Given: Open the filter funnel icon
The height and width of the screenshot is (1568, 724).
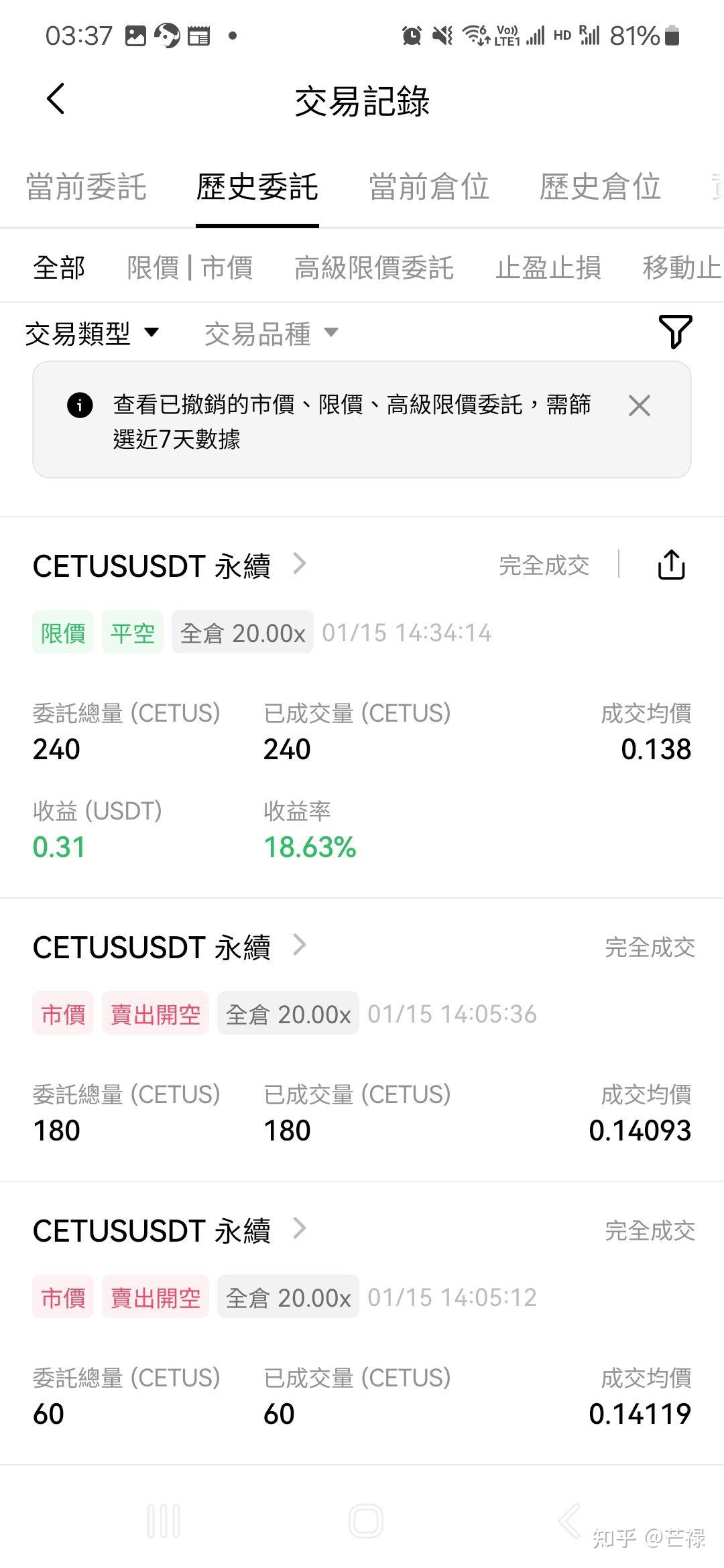Looking at the screenshot, I should pos(675,332).
